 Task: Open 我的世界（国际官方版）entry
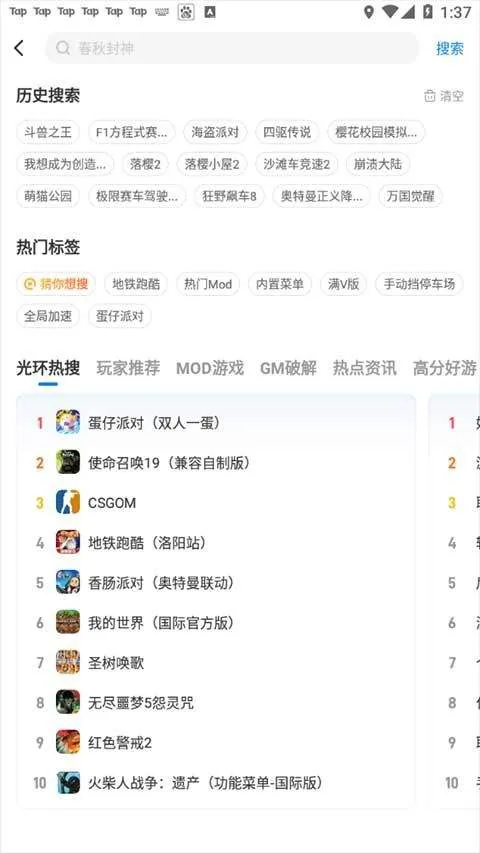point(216,623)
